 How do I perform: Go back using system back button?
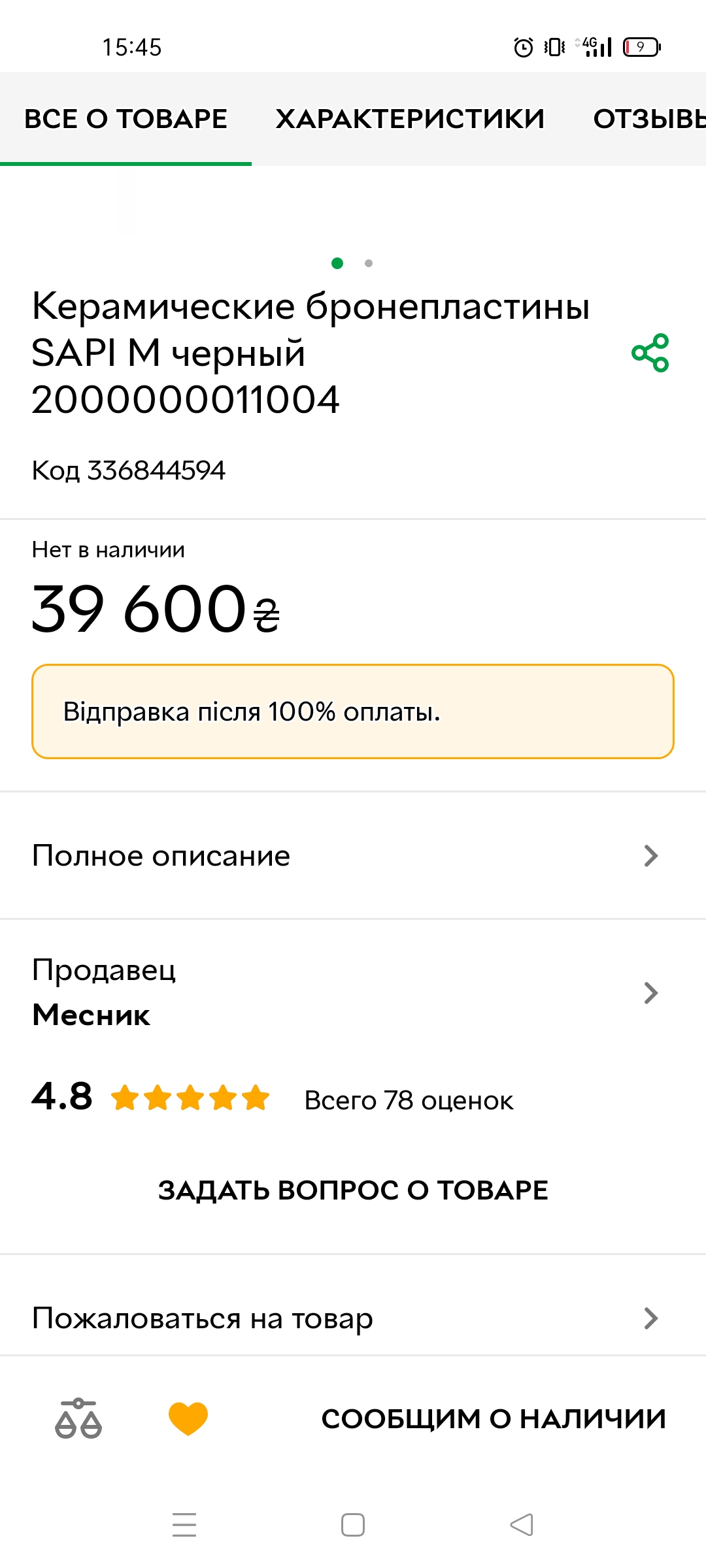click(x=522, y=1525)
